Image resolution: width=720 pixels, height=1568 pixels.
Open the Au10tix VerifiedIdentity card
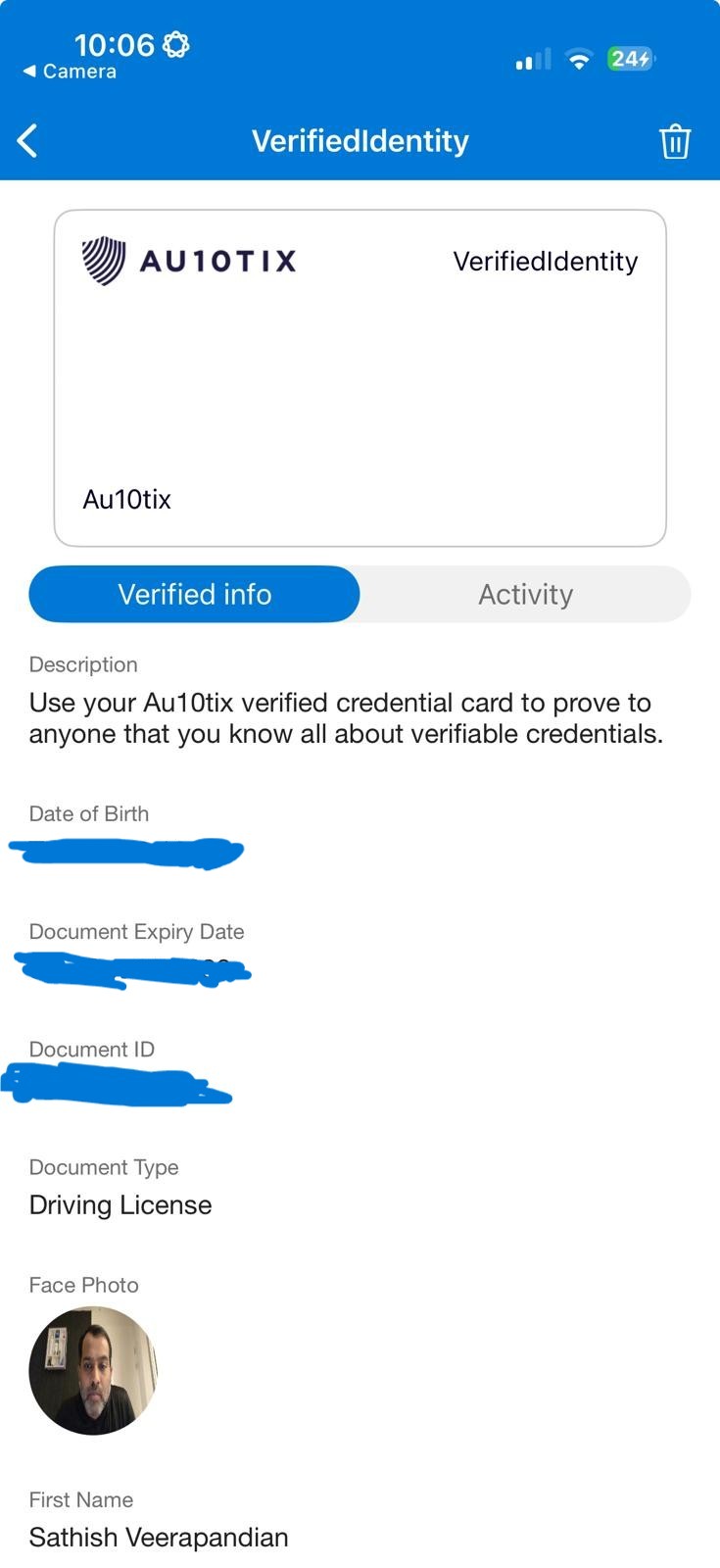point(360,377)
